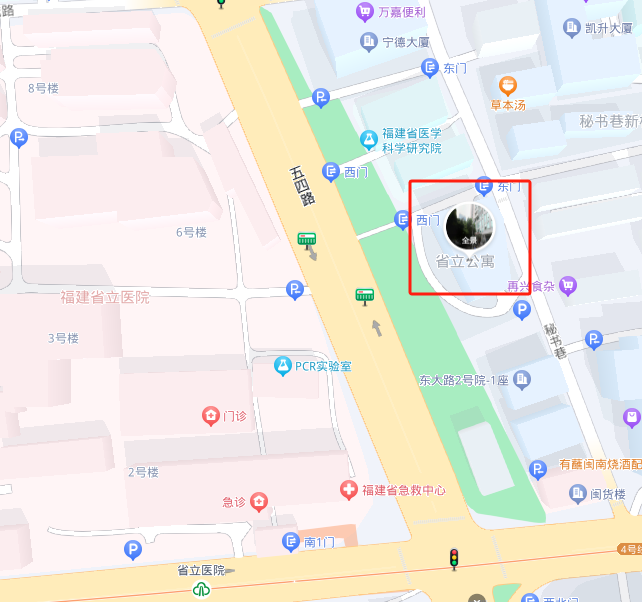Image resolution: width=642 pixels, height=602 pixels.
Task: Open the 东大路2号院-1座 building marker
Action: pyautogui.click(x=522, y=380)
